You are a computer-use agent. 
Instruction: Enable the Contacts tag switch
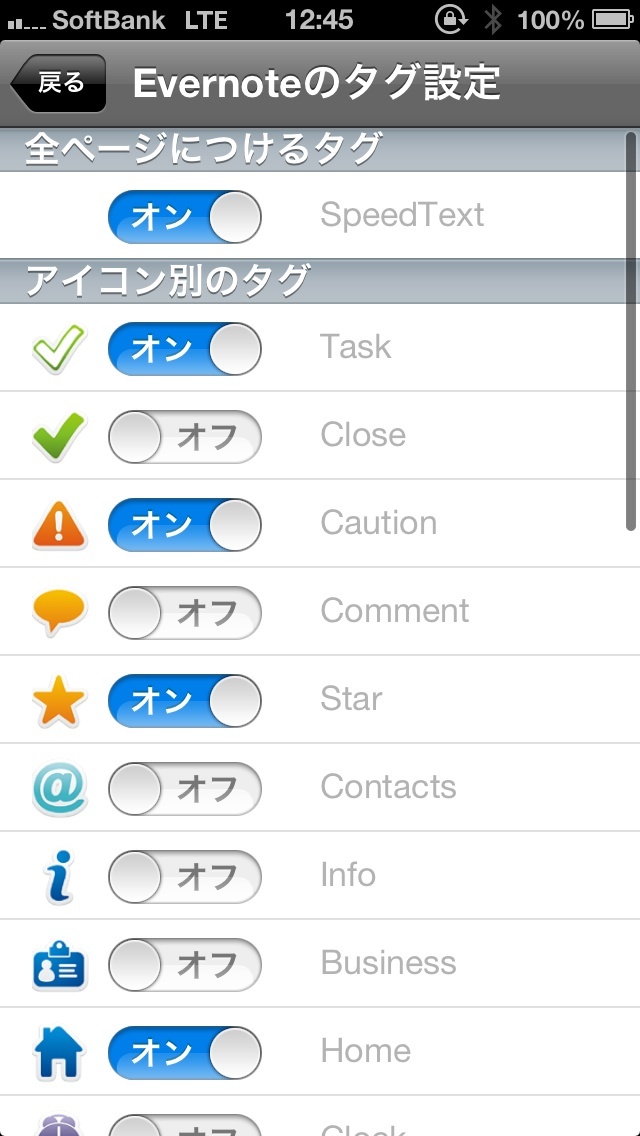pos(184,788)
